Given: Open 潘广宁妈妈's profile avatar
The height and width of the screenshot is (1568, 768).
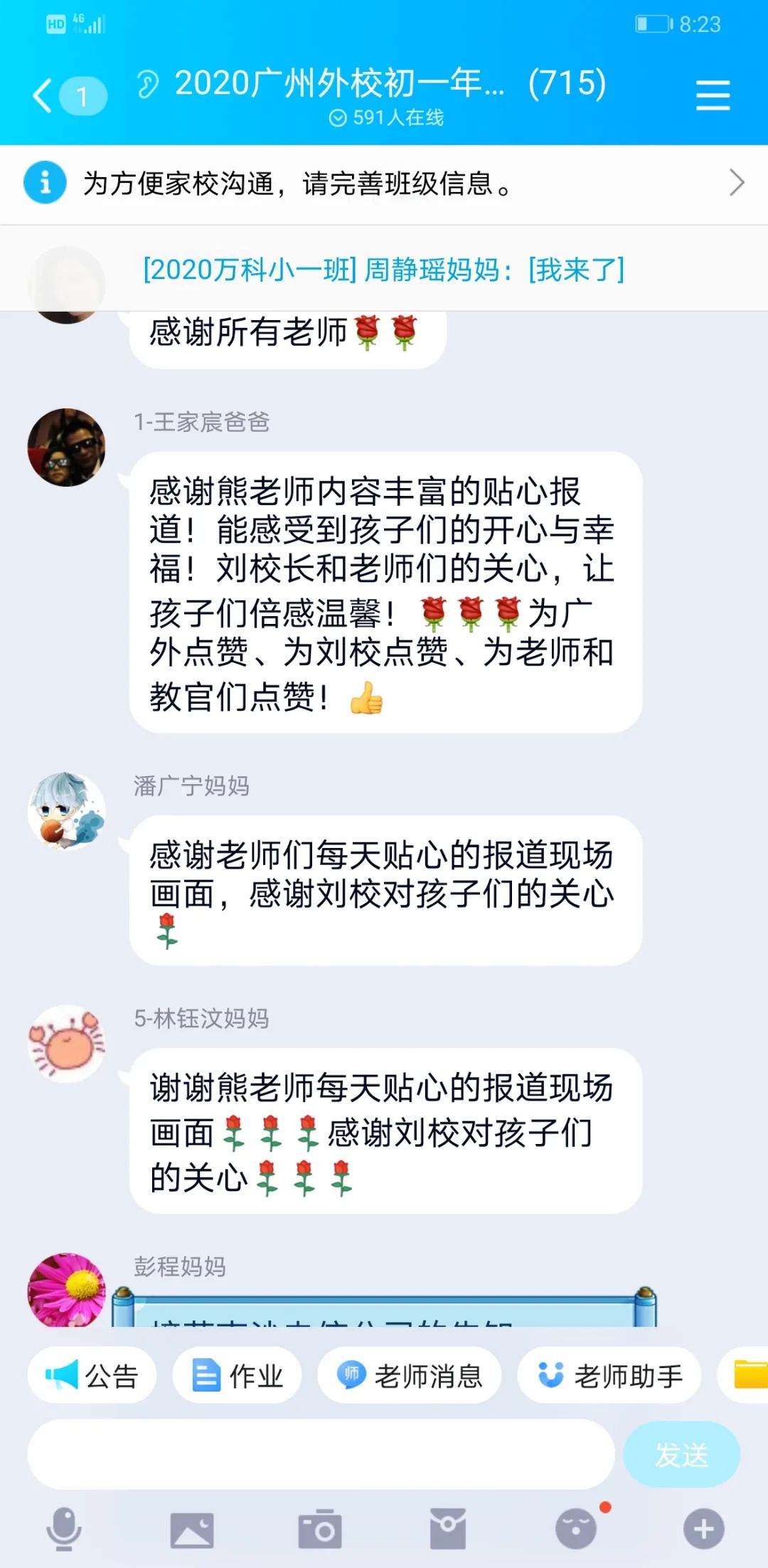Looking at the screenshot, I should coord(66,811).
